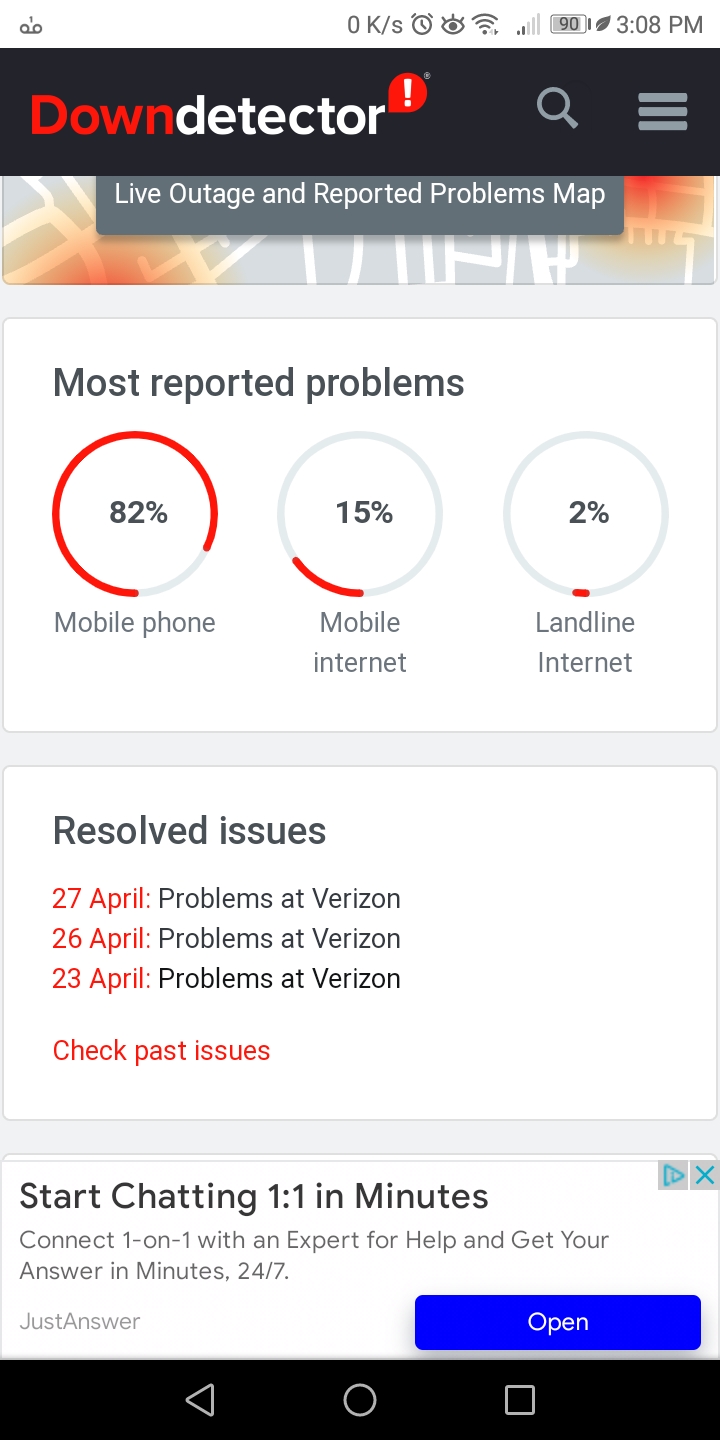720x1440 pixels.
Task: Tap Open on the JustAnswer ad
Action: tap(558, 1322)
